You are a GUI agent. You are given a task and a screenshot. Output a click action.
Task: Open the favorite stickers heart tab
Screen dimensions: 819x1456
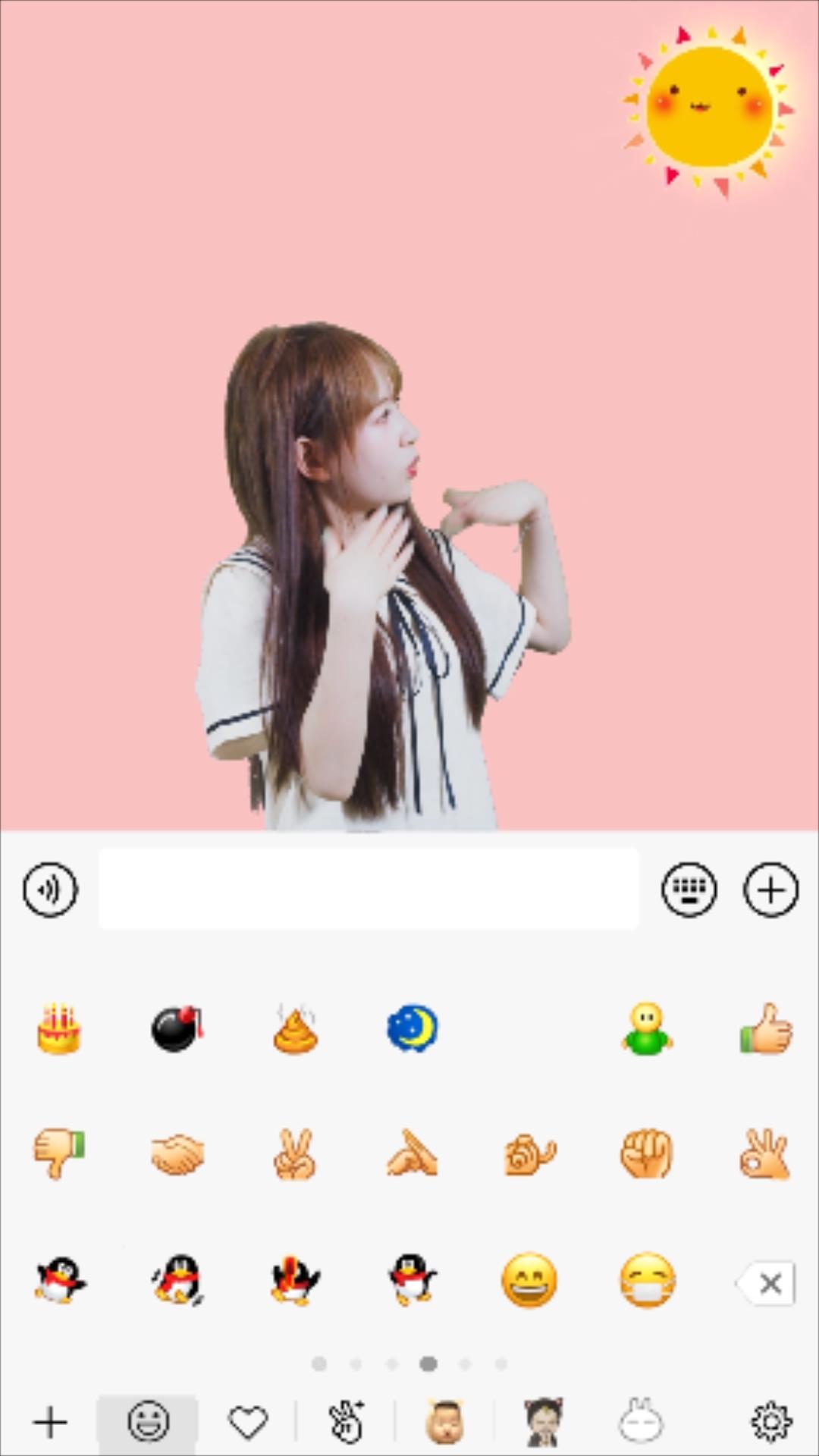(248, 1422)
